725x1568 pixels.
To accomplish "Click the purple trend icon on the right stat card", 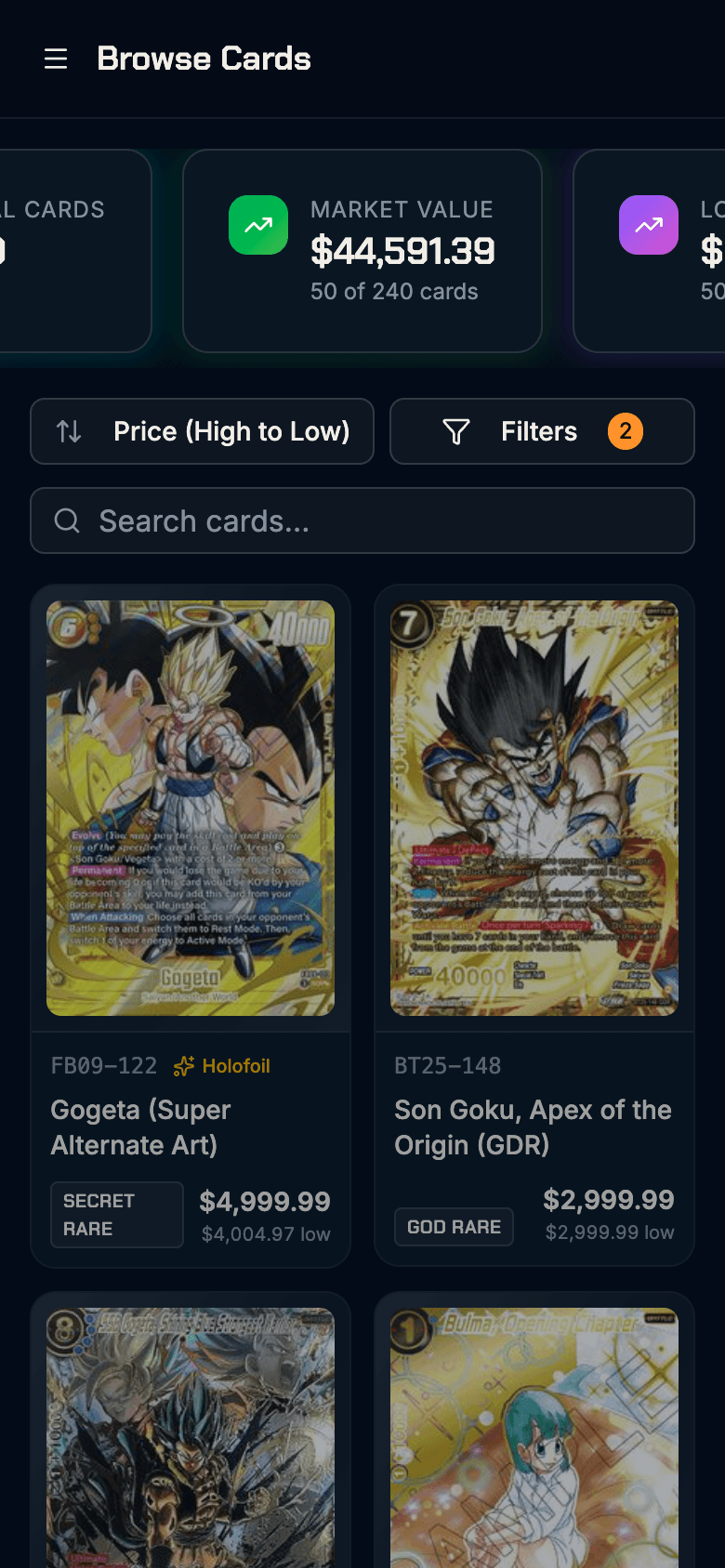I will click(x=648, y=224).
